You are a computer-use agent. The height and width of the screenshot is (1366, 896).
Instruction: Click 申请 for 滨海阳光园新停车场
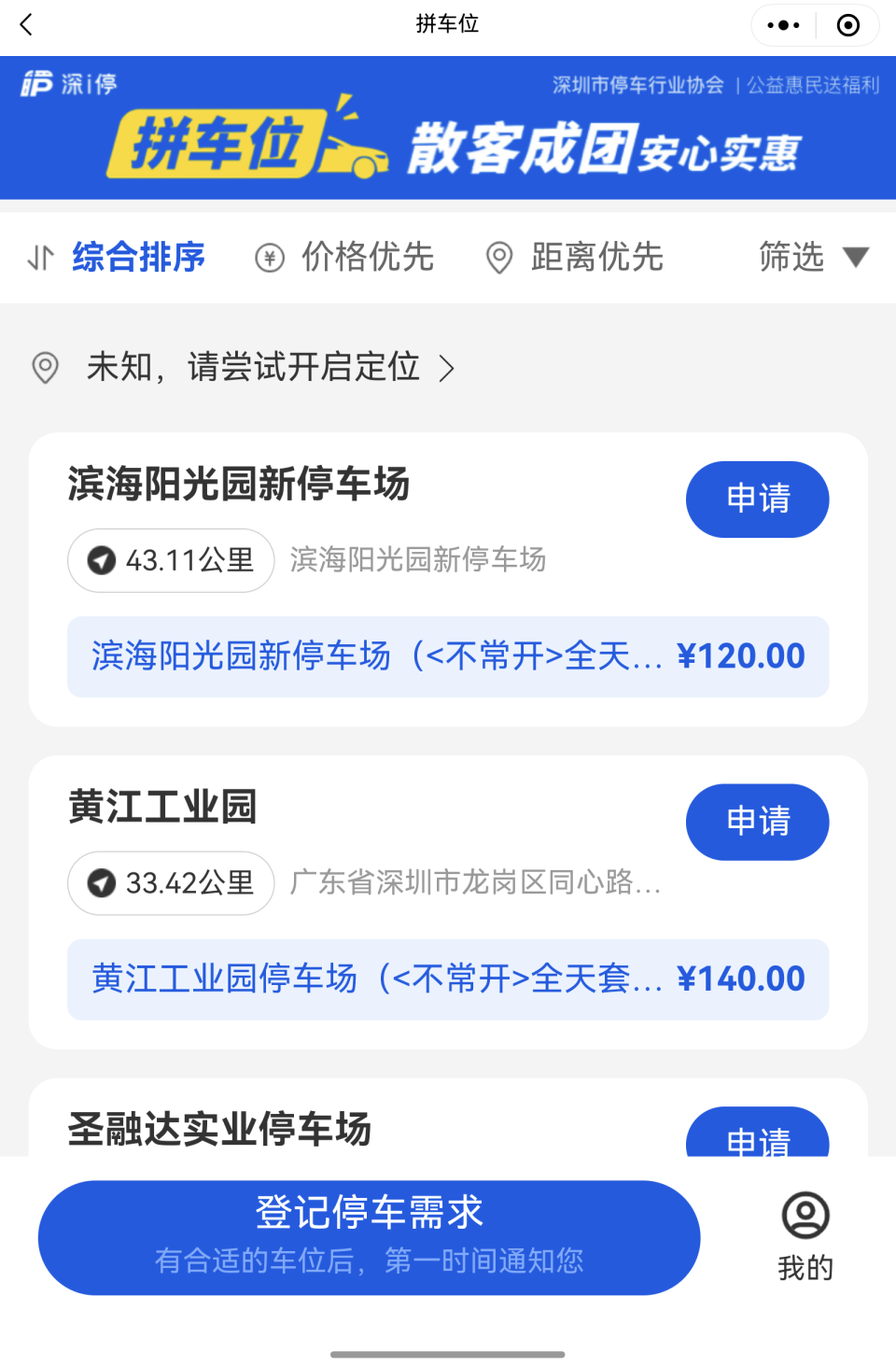point(757,500)
